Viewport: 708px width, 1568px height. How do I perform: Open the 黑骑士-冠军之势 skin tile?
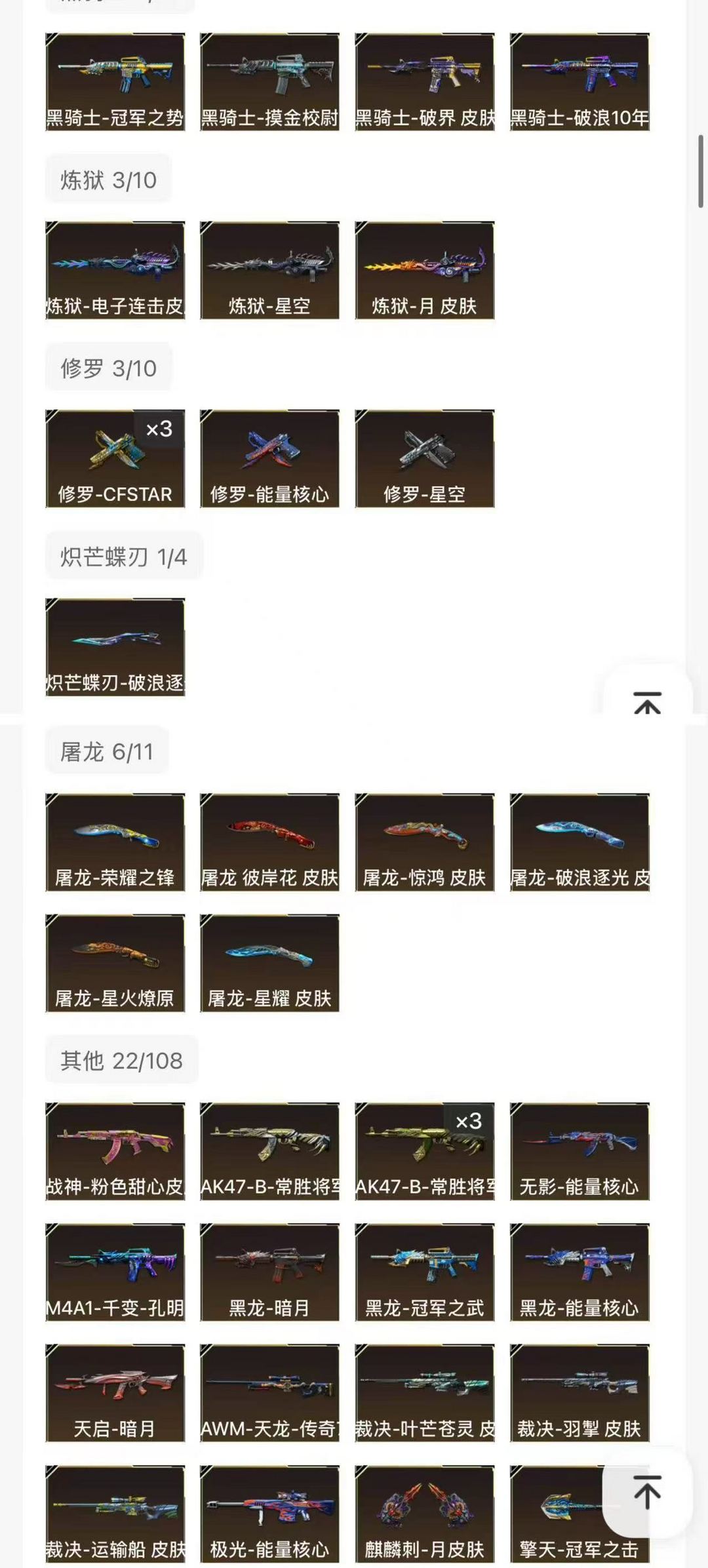tap(115, 82)
